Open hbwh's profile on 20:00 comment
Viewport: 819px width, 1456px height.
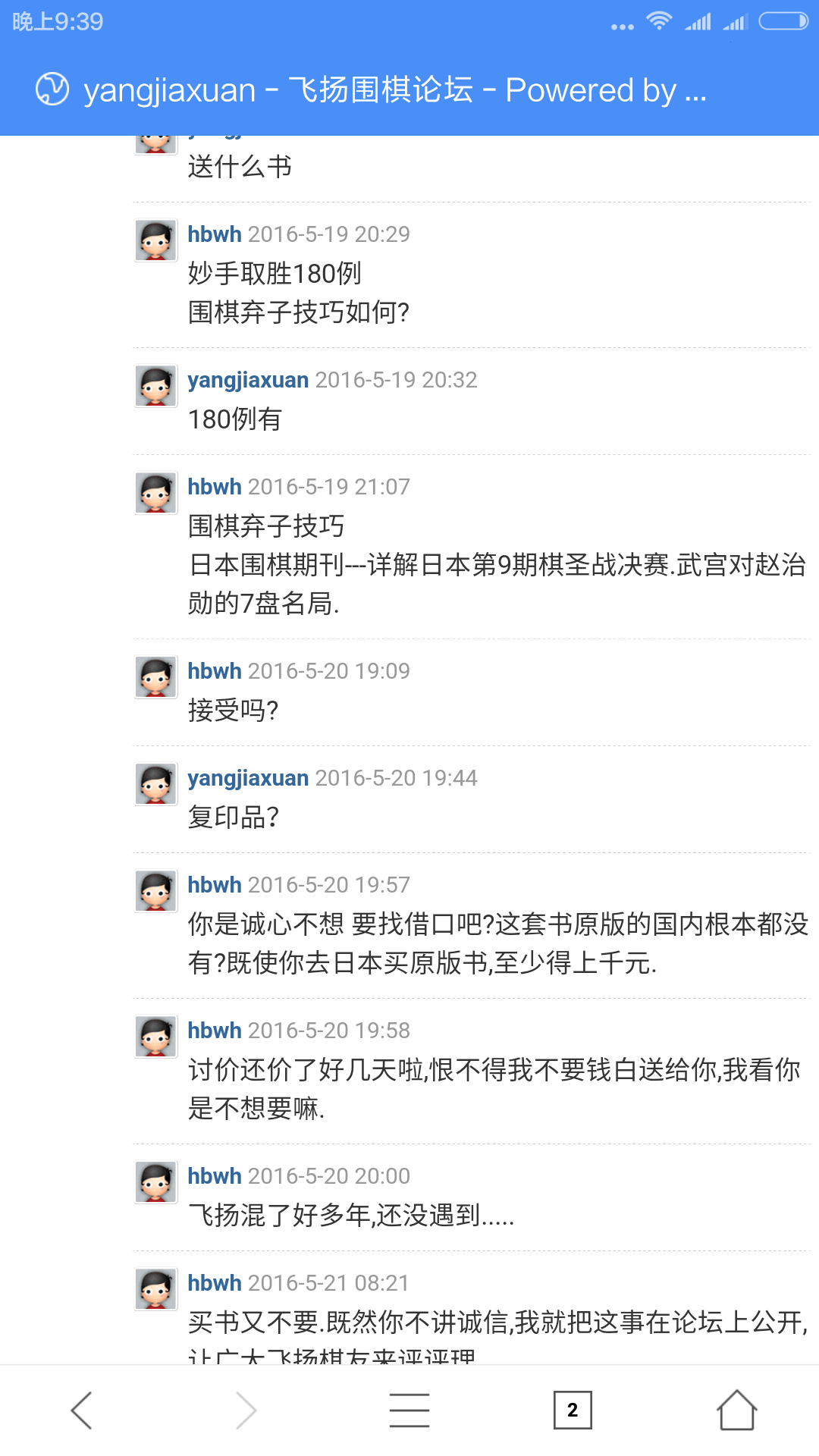(x=214, y=1176)
